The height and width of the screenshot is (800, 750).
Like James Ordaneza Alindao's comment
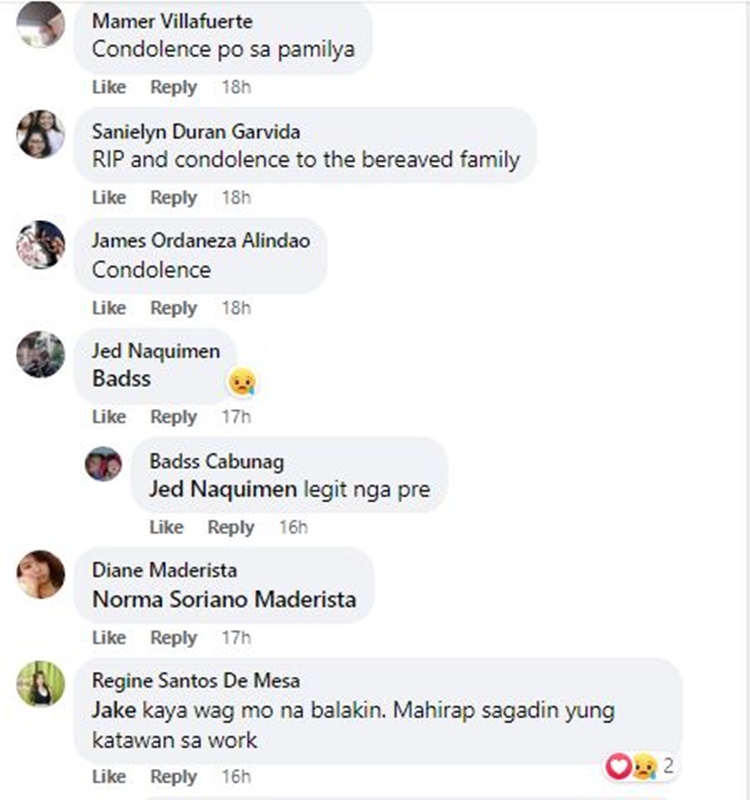click(108, 308)
